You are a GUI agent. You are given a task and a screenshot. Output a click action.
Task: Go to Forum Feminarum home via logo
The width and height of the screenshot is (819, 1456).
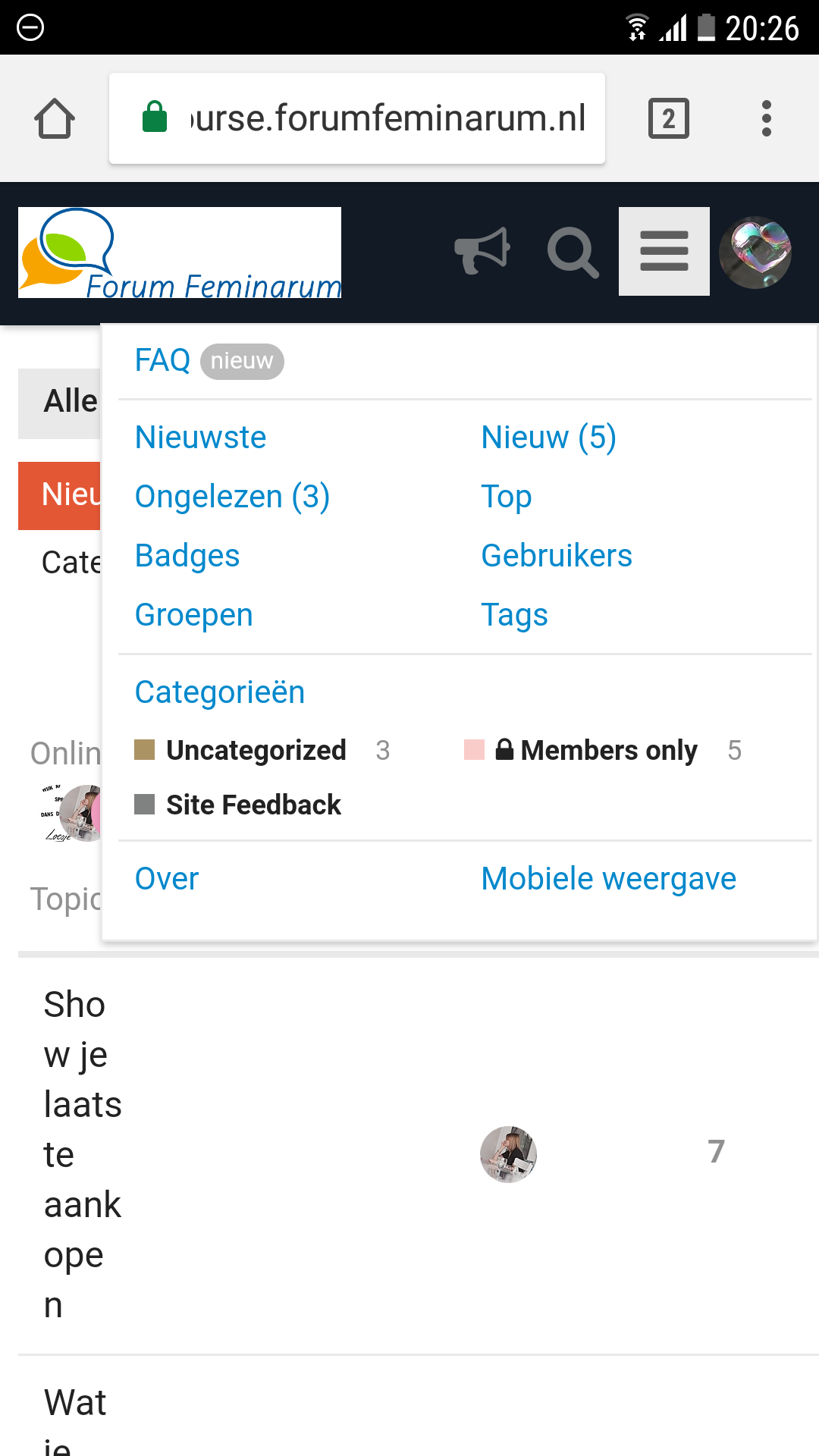[180, 253]
